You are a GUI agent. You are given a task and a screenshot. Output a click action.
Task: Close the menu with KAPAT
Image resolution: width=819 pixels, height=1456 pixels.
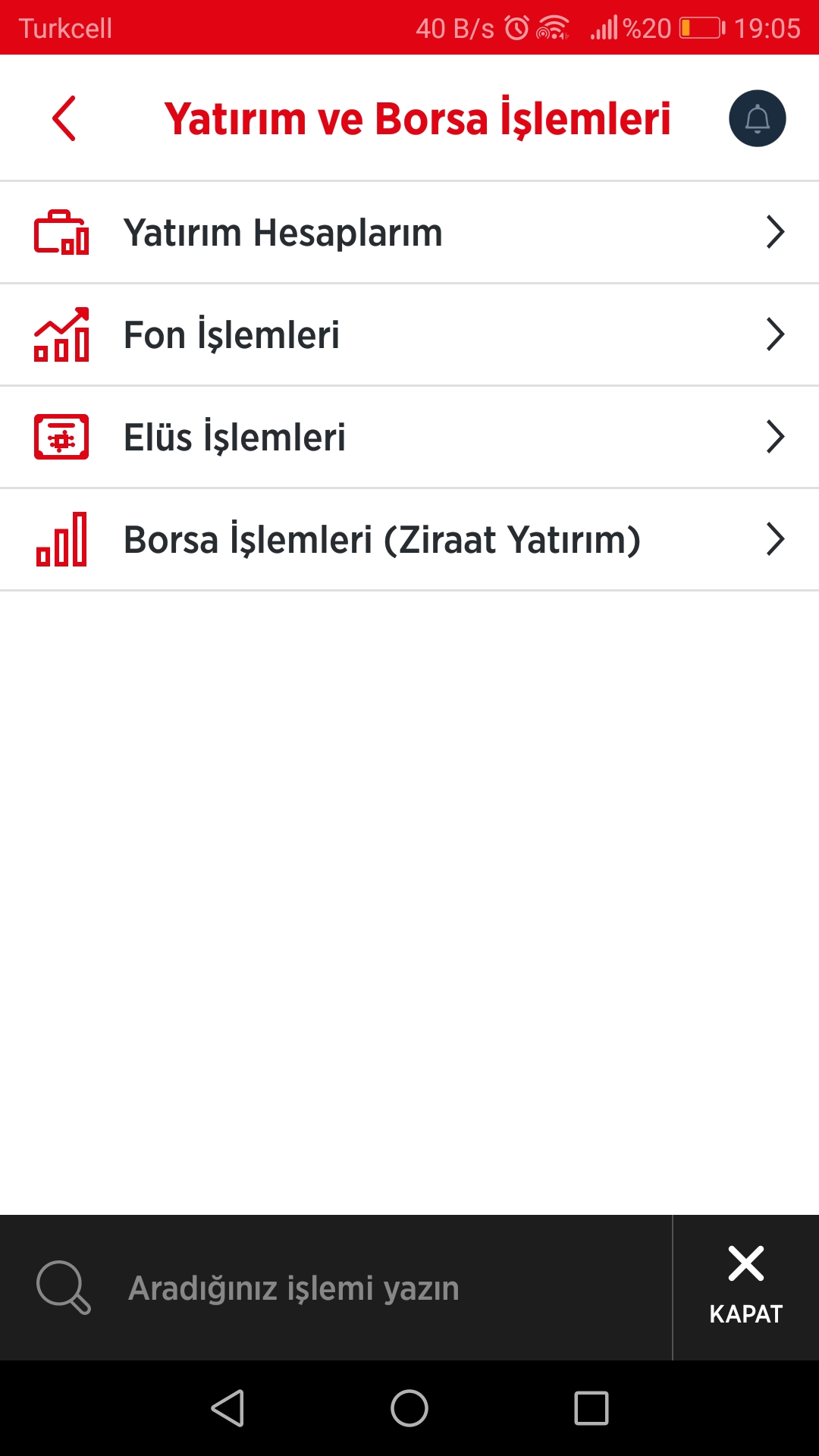tap(745, 1287)
